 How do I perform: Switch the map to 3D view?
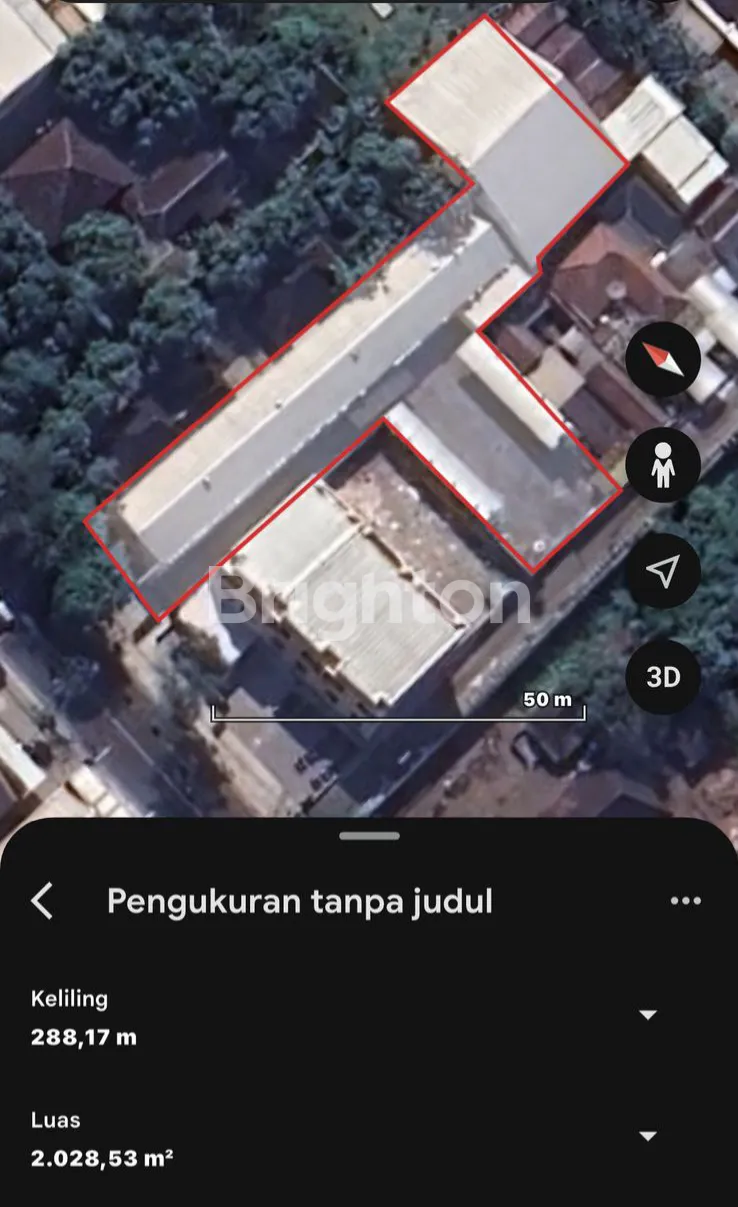click(x=663, y=677)
